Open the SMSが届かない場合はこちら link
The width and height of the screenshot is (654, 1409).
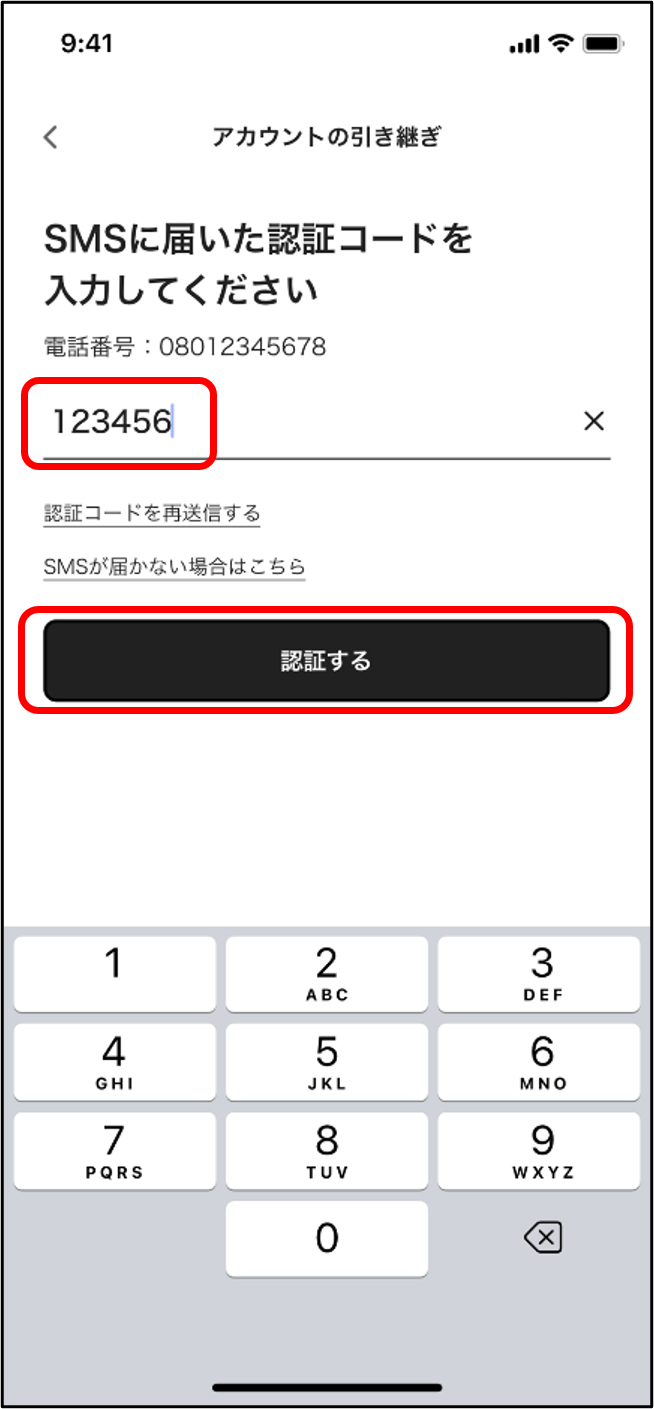click(x=174, y=567)
